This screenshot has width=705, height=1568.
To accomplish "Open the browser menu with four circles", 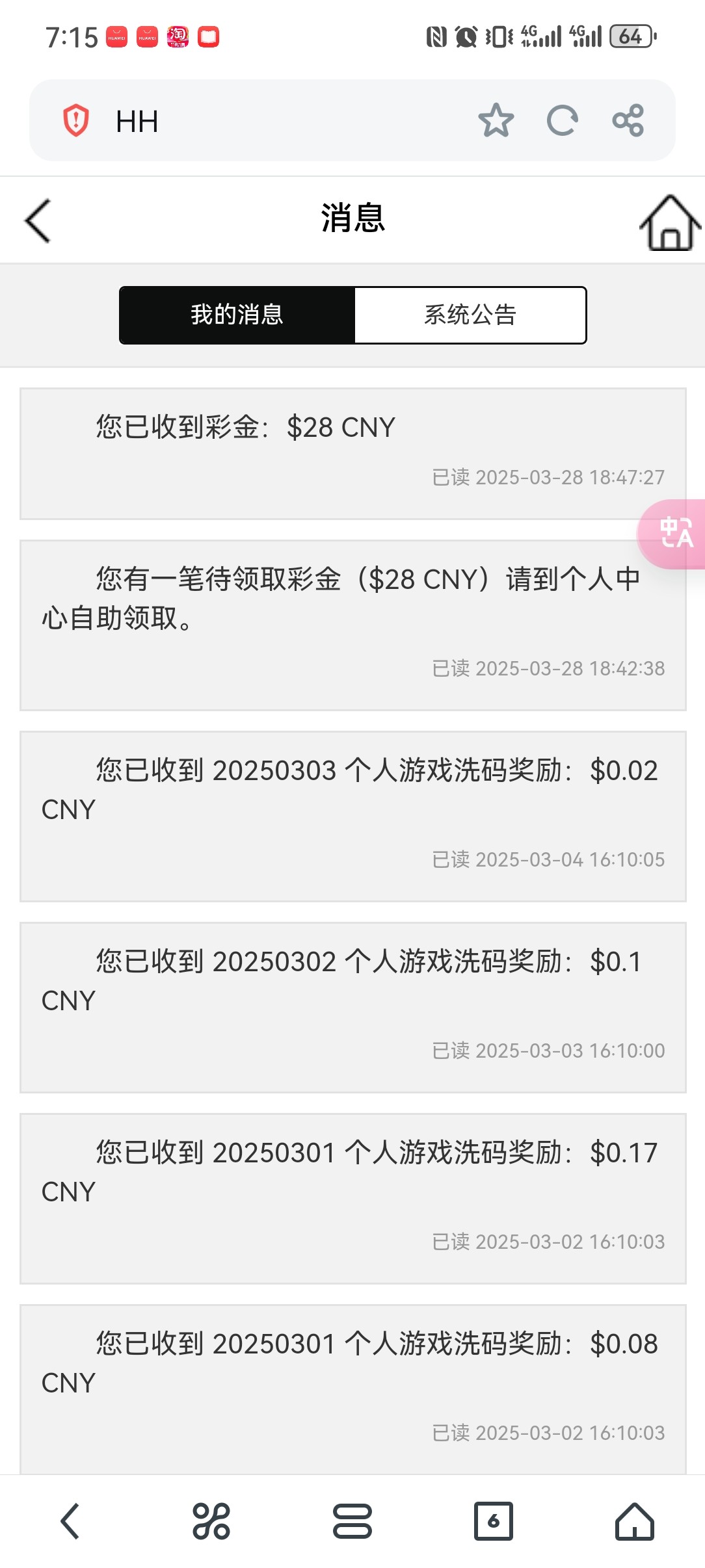I will (x=211, y=1521).
